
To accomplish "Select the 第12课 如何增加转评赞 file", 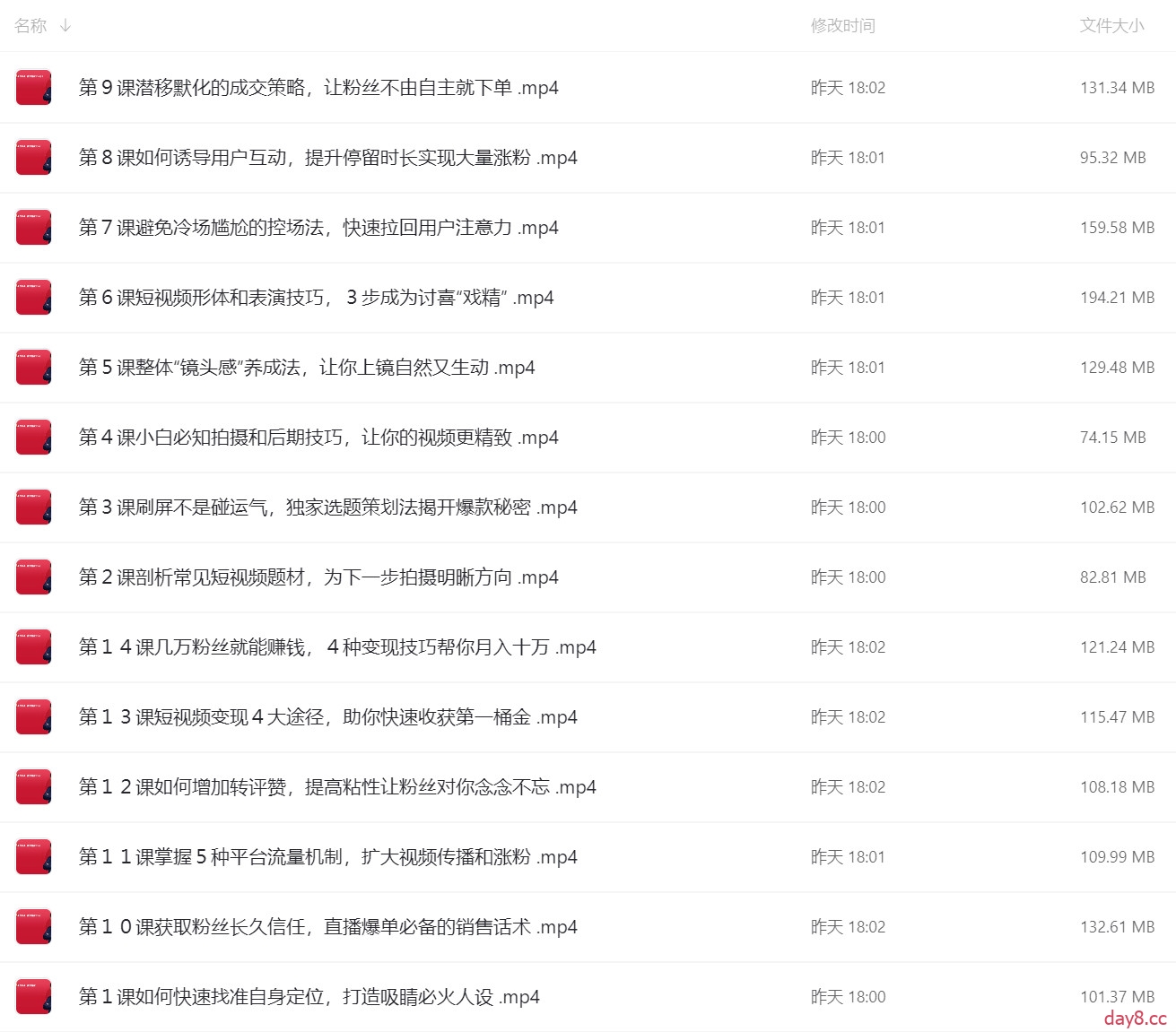I will coord(337,787).
